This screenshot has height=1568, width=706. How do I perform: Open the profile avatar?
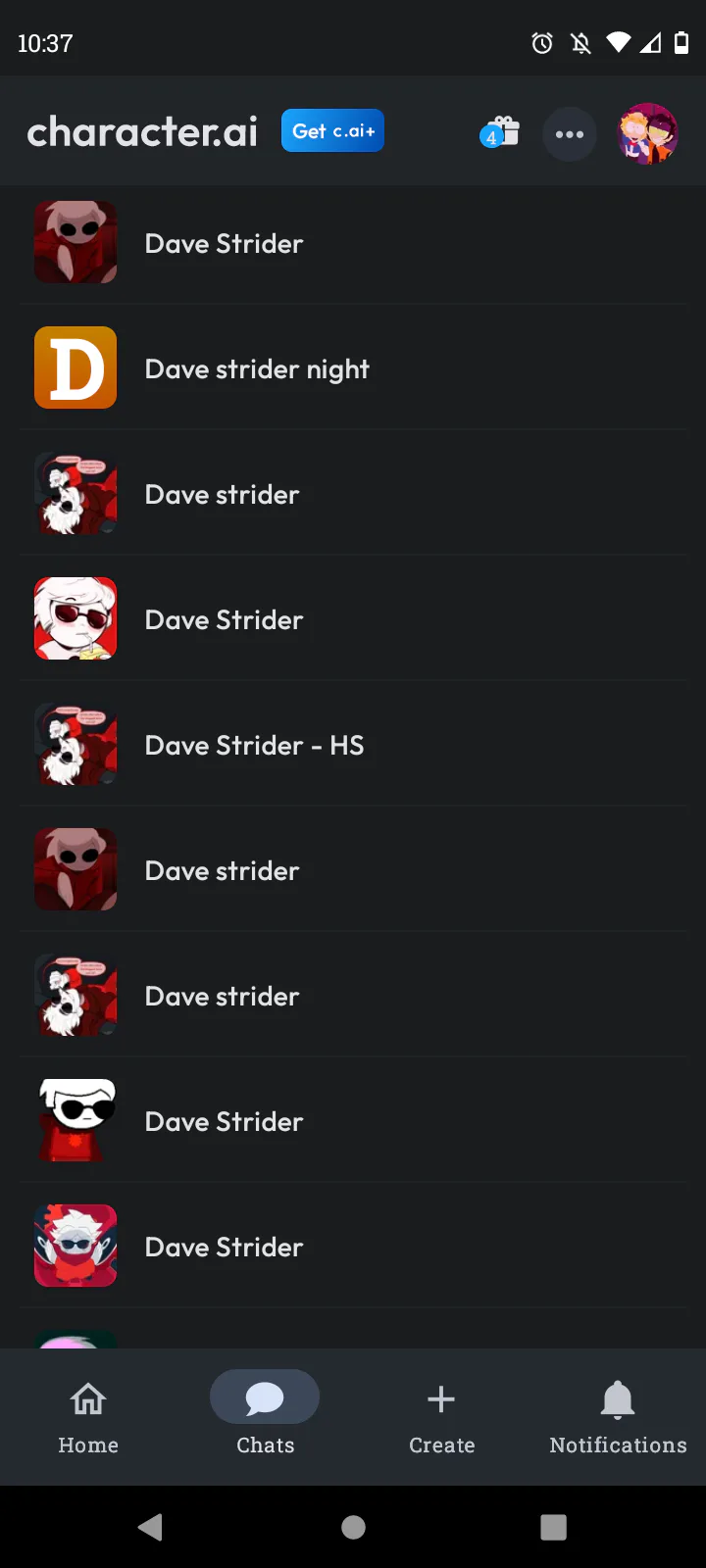tap(647, 134)
